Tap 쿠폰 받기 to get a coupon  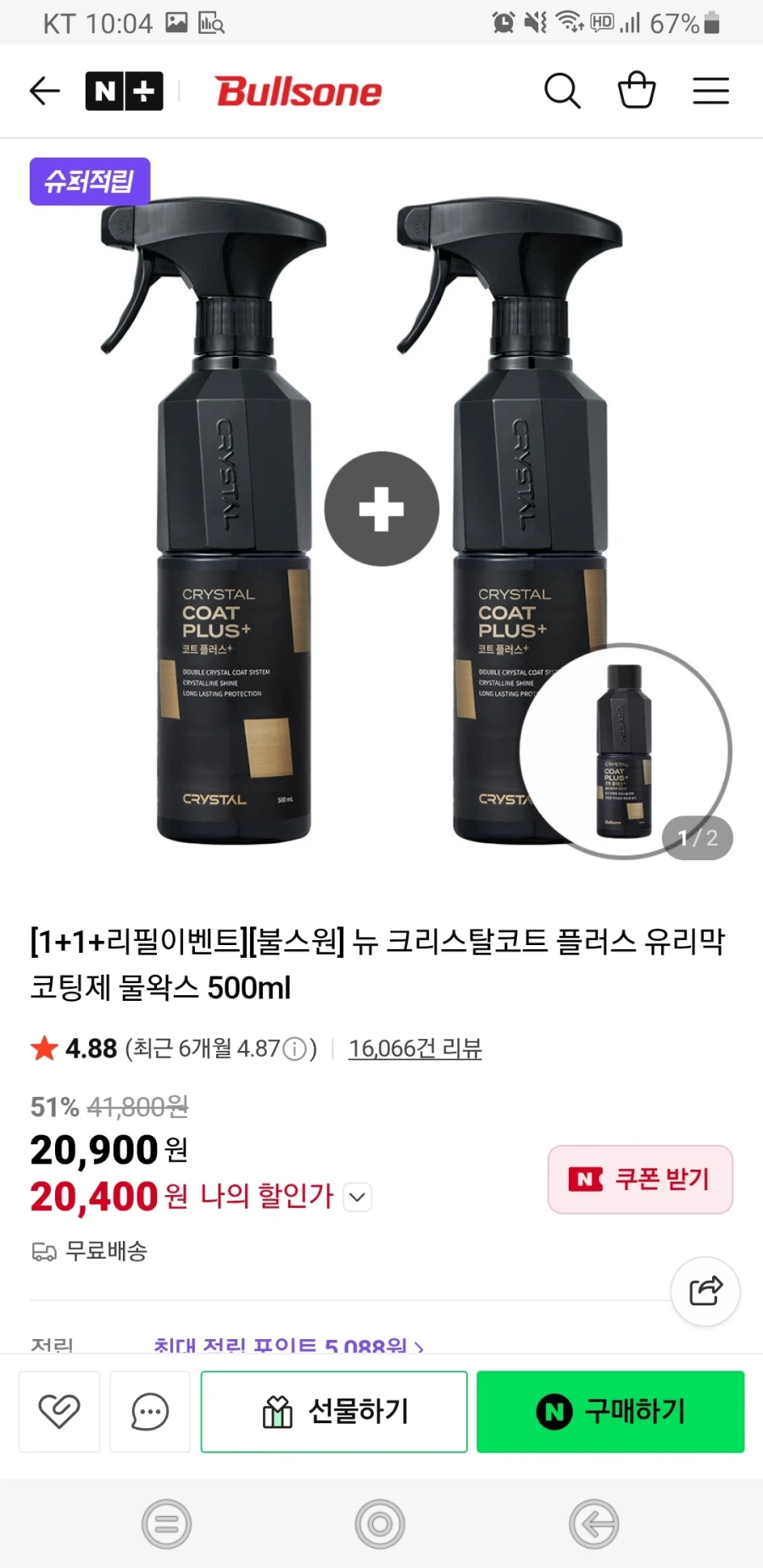(640, 1180)
